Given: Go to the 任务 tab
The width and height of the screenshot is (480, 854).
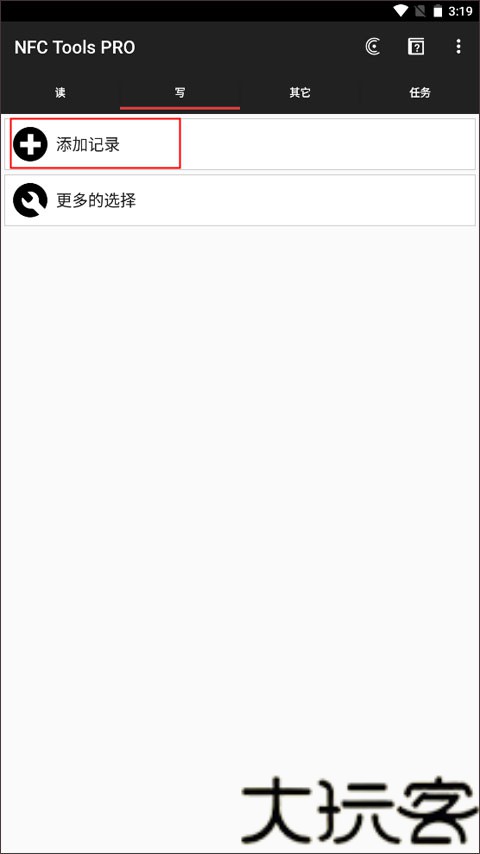Looking at the screenshot, I should (x=420, y=93).
